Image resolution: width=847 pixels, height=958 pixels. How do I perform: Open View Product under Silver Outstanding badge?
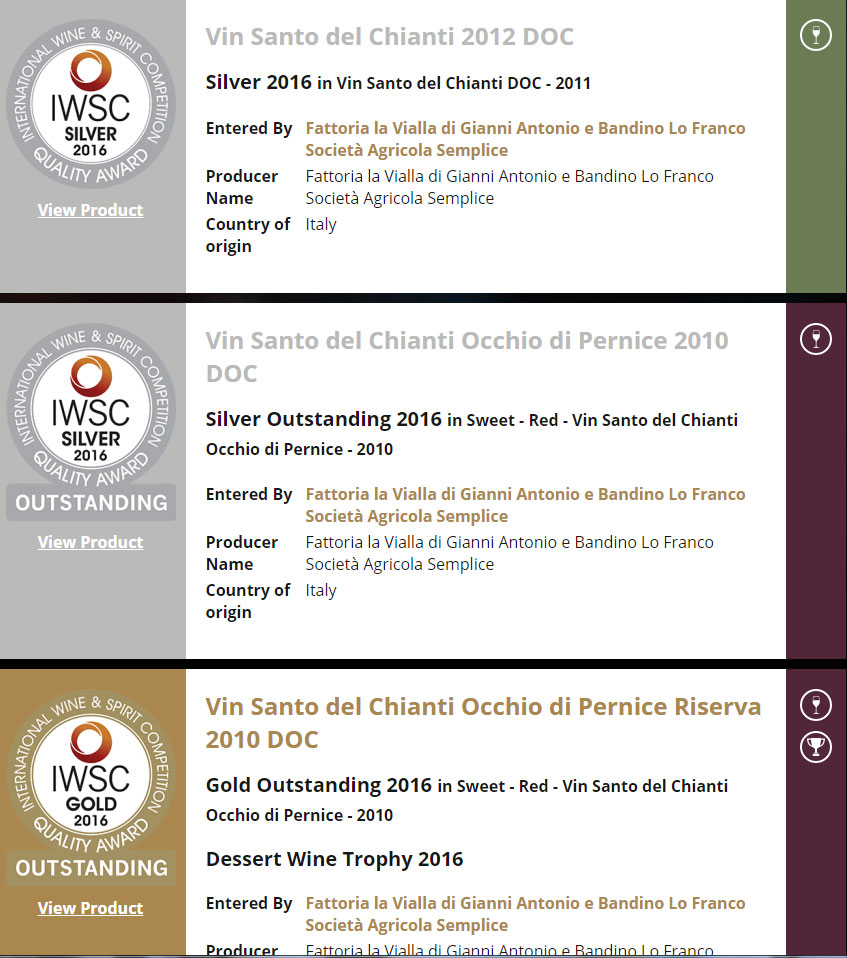(90, 542)
